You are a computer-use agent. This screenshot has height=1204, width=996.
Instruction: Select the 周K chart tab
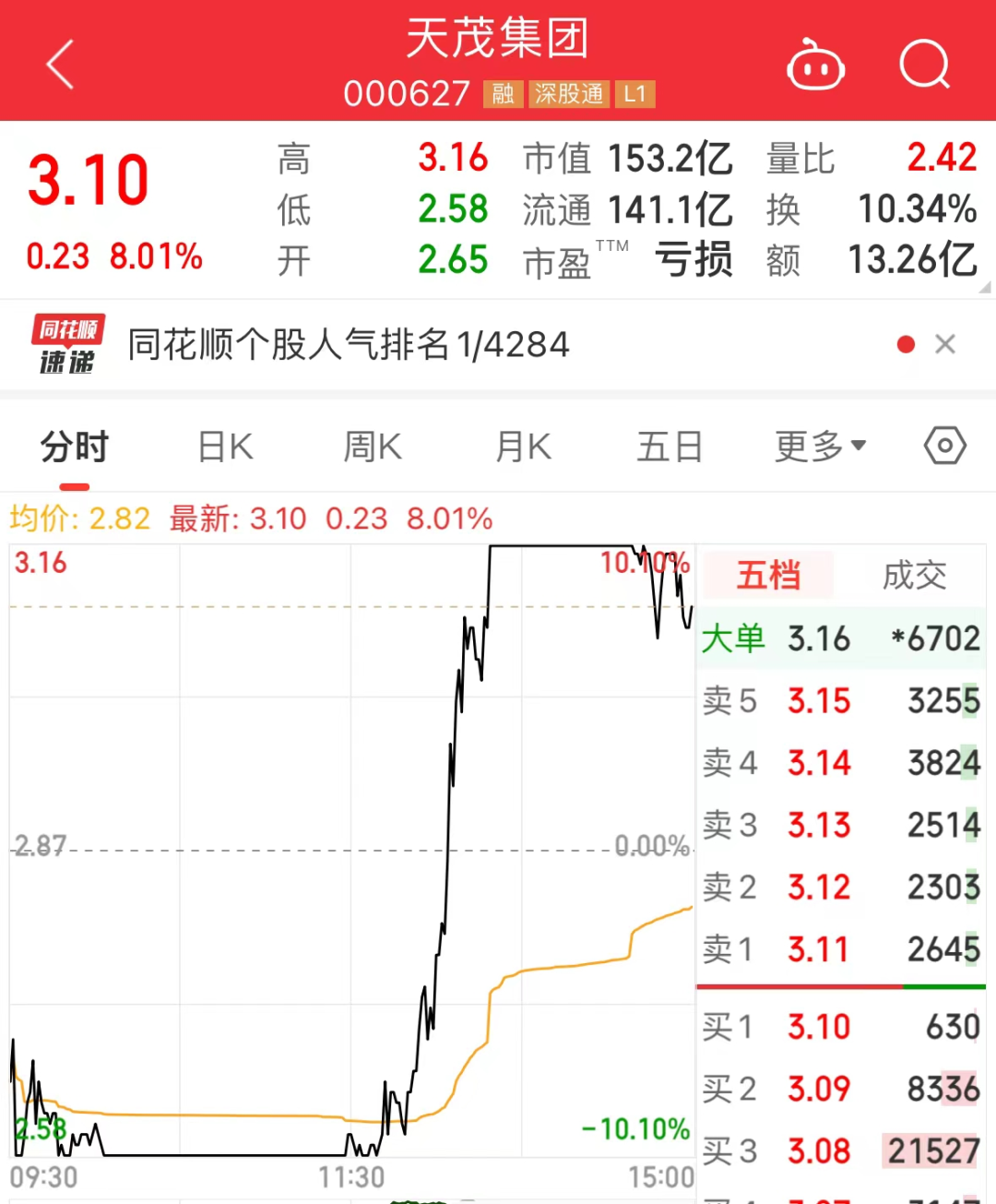point(373,447)
